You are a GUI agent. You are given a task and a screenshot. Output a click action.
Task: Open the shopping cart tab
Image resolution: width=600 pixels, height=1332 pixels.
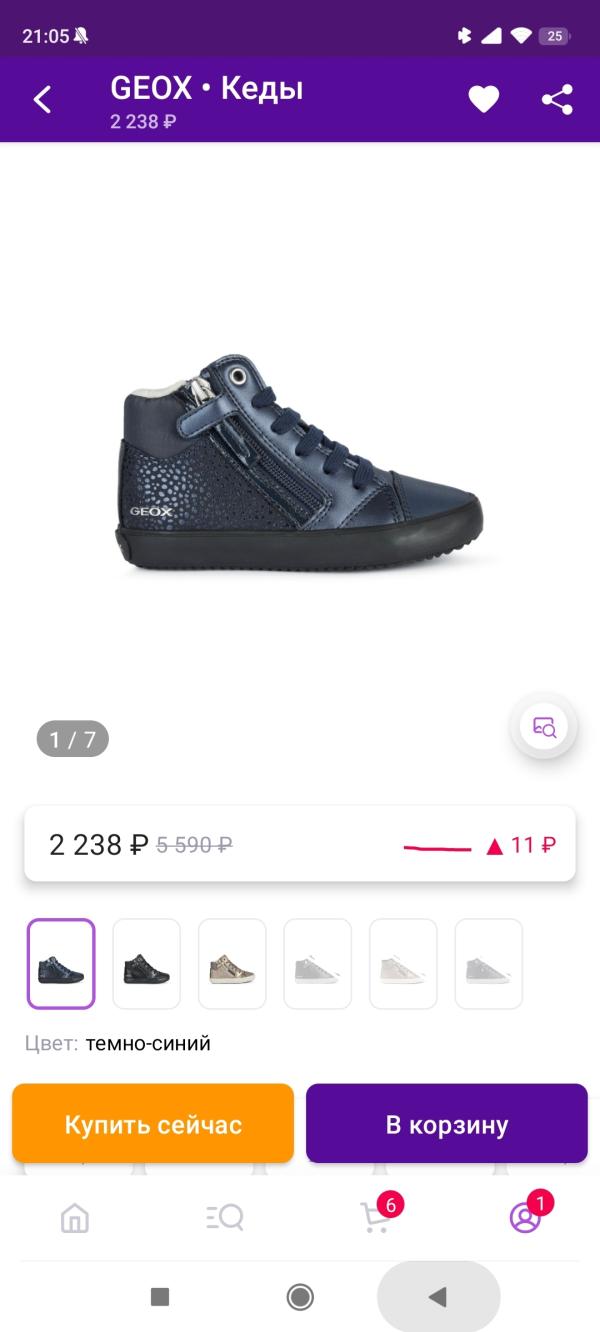pyautogui.click(x=376, y=1217)
